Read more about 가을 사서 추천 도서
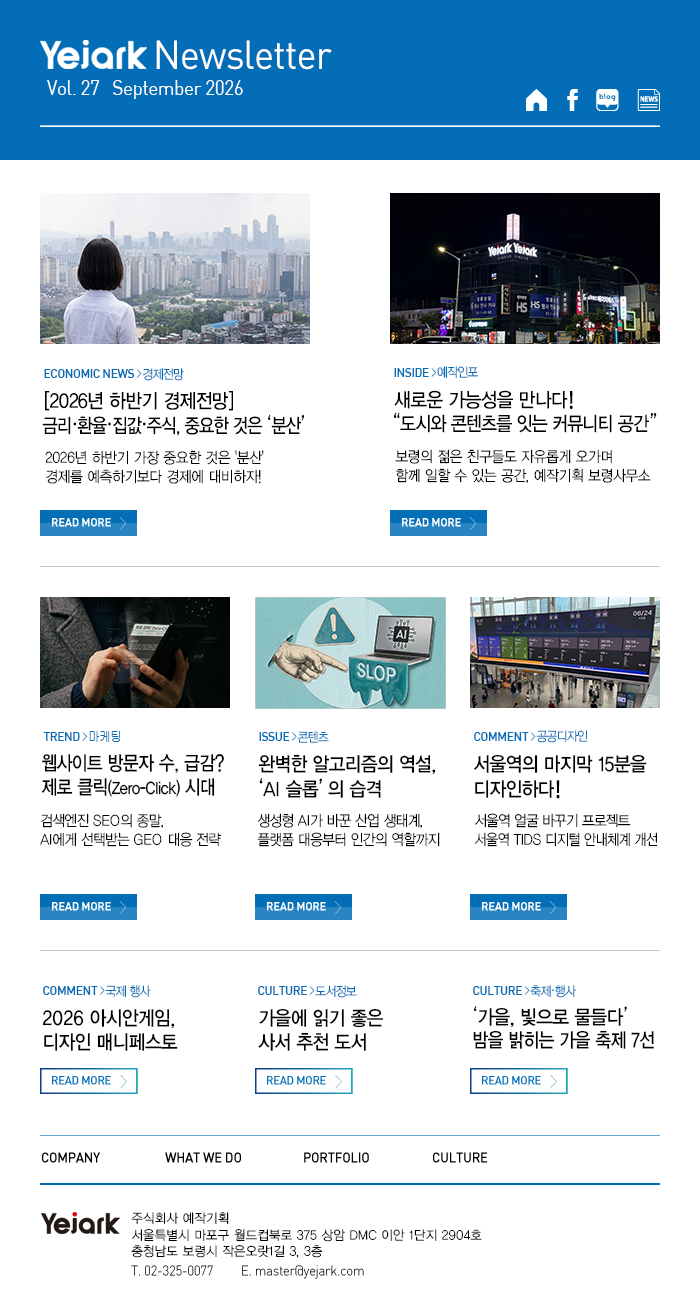Screen dimensions: 700x1290 click(x=303, y=1081)
